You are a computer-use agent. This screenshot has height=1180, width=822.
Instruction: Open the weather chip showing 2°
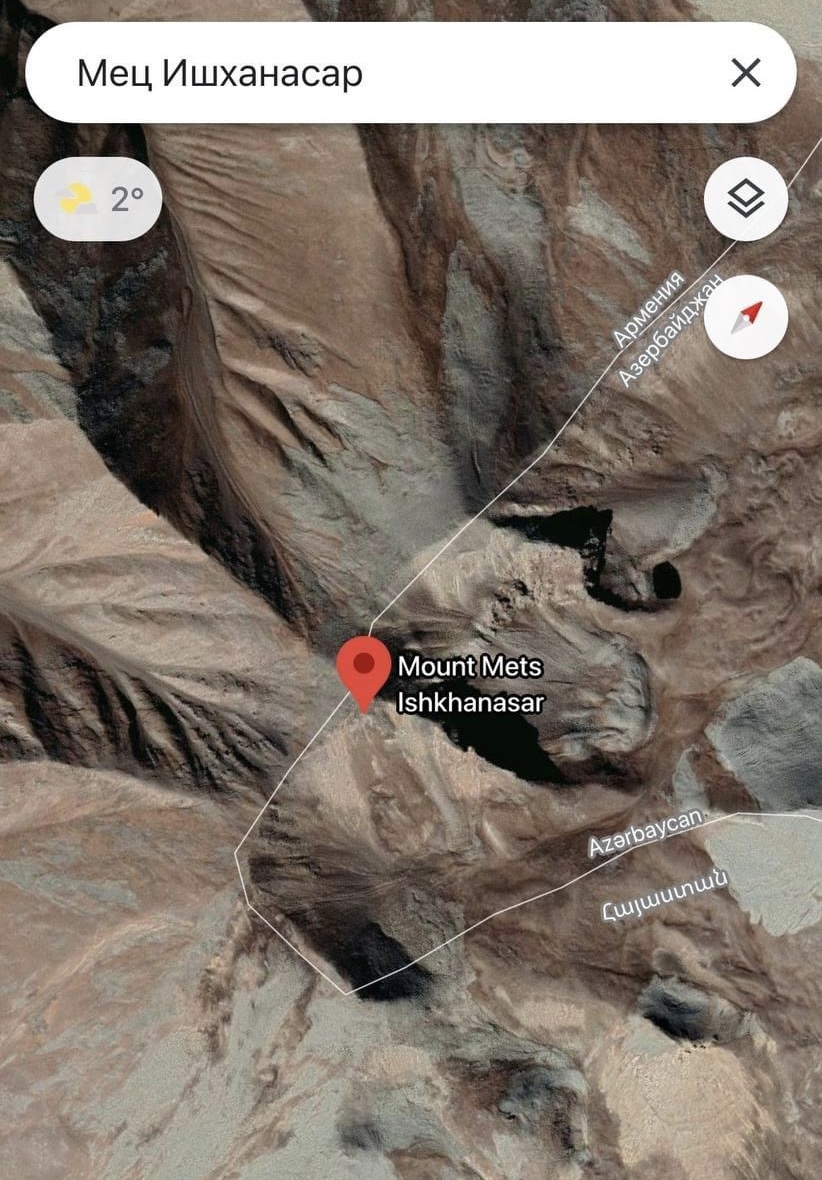[x=98, y=199]
